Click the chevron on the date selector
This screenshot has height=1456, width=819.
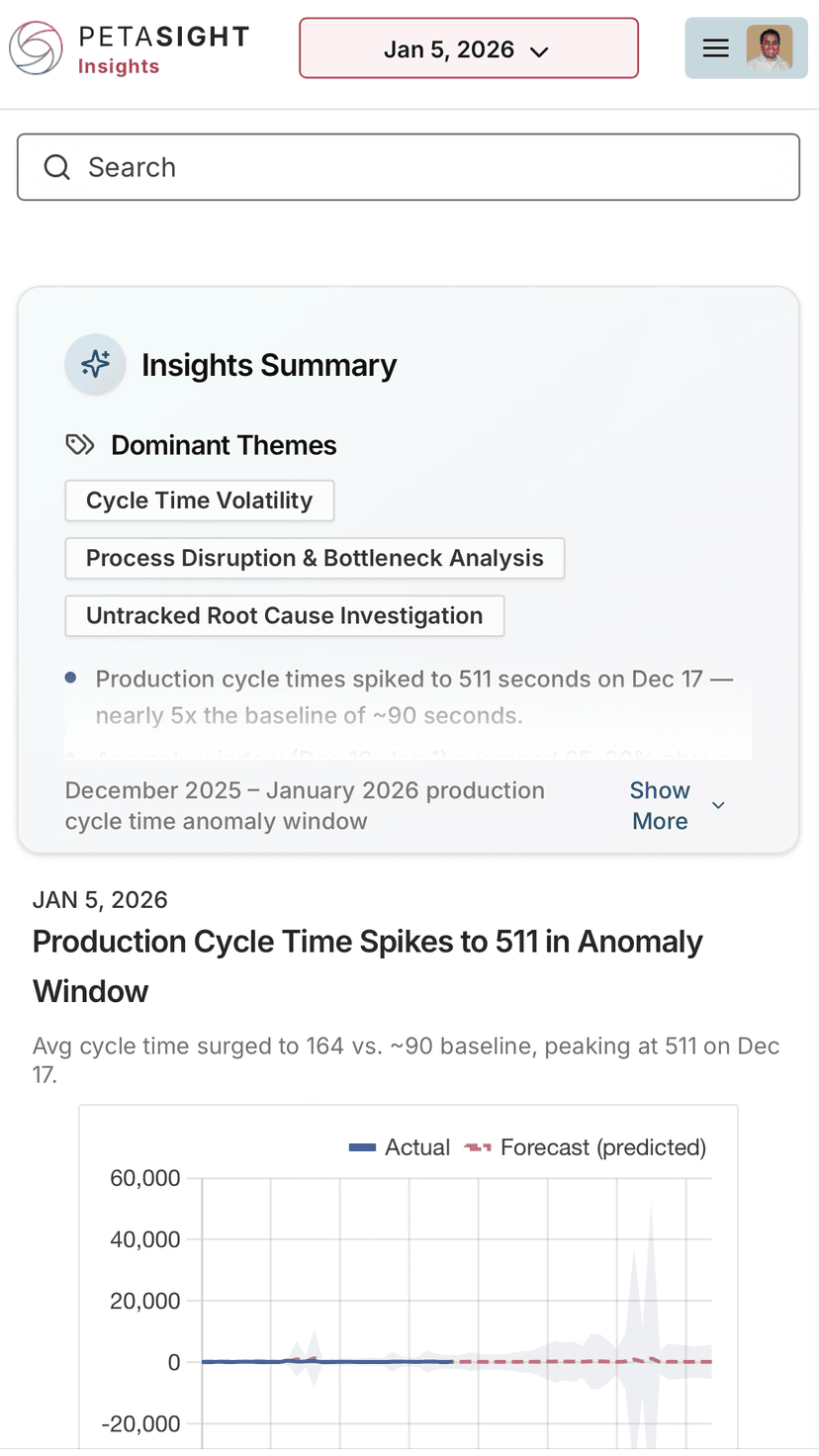coord(539,49)
